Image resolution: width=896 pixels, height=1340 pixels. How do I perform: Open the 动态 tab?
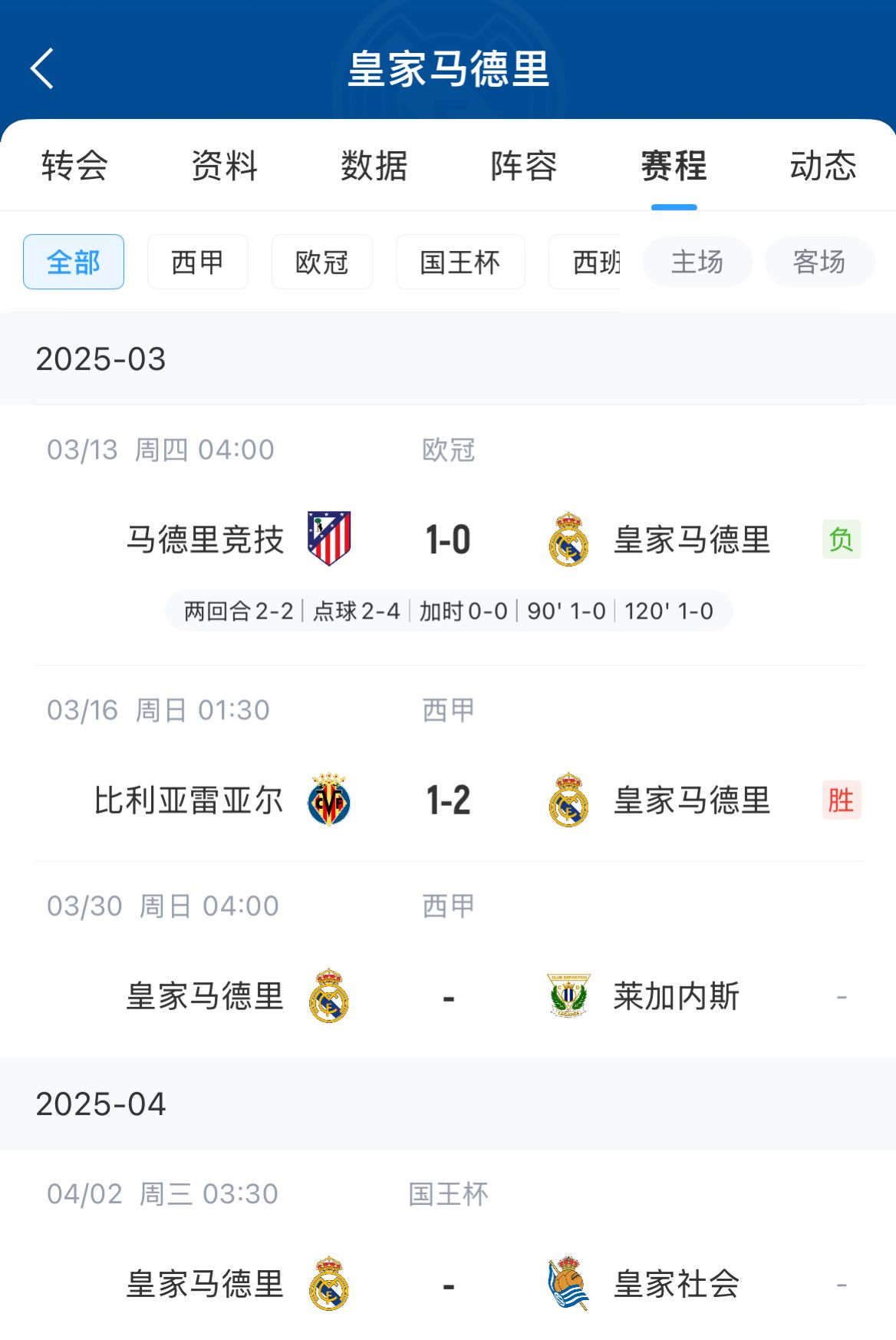tap(823, 166)
